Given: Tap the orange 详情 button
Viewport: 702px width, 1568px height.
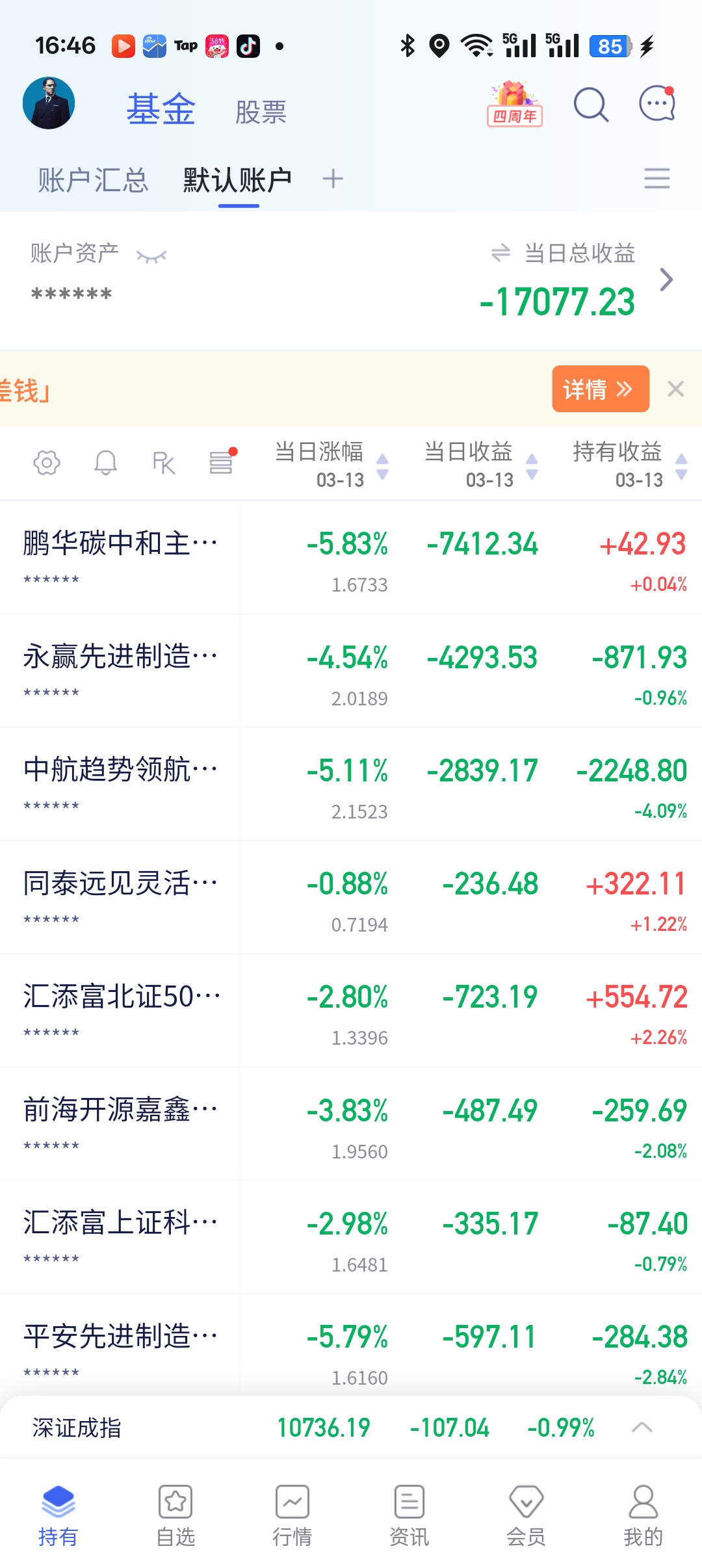Looking at the screenshot, I should (601, 389).
